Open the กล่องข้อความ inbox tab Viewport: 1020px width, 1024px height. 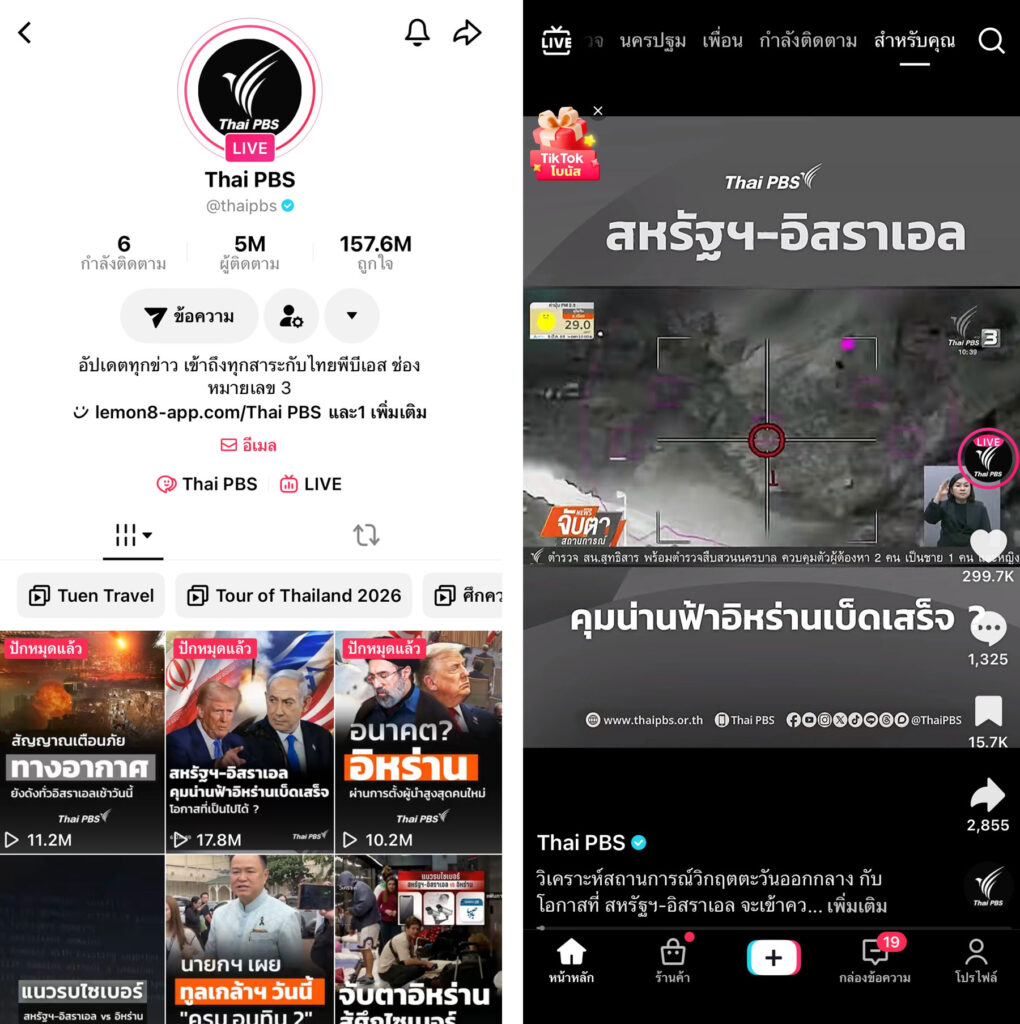pyautogui.click(x=875, y=960)
